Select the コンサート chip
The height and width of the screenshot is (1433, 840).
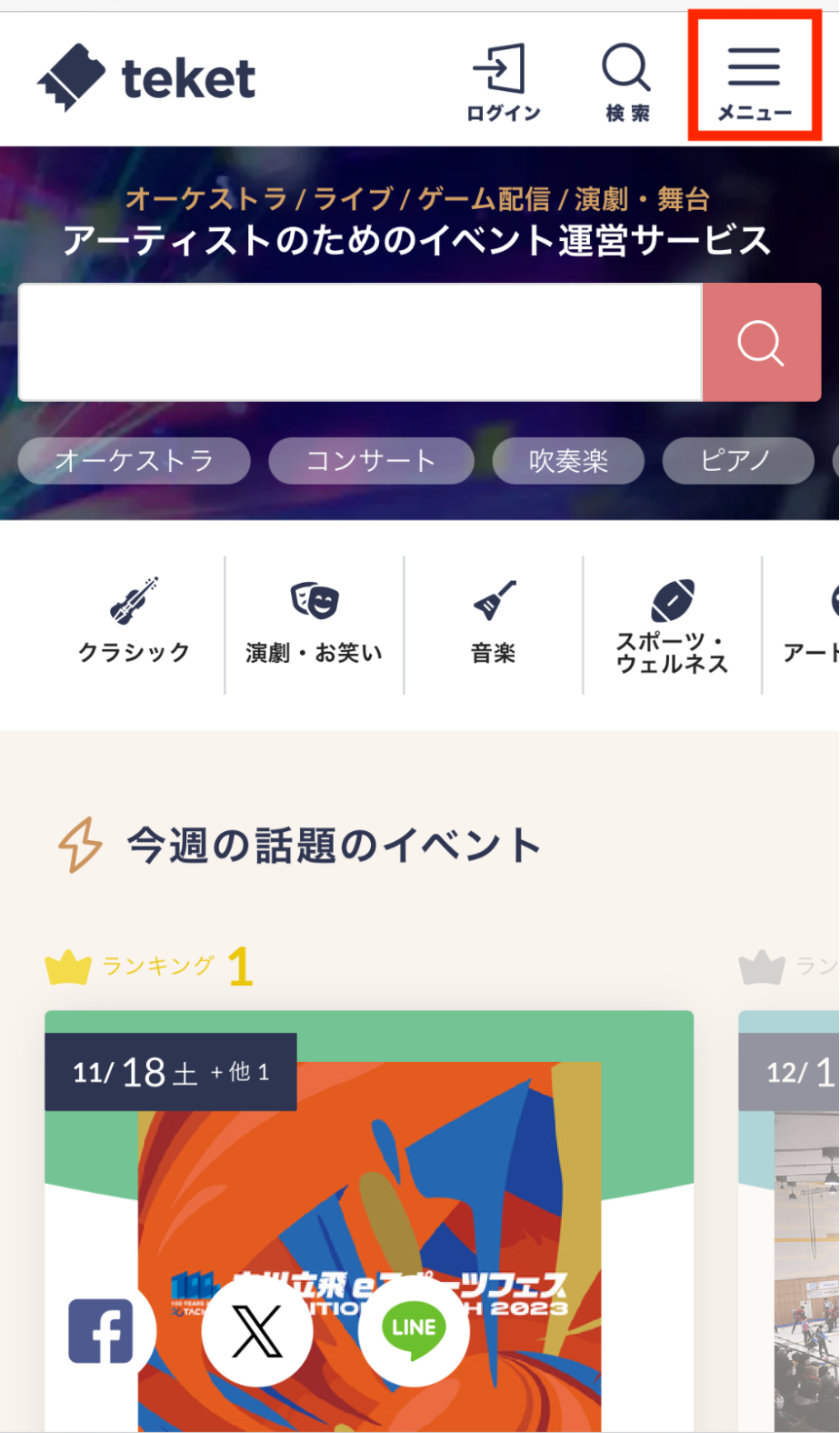[x=371, y=461]
